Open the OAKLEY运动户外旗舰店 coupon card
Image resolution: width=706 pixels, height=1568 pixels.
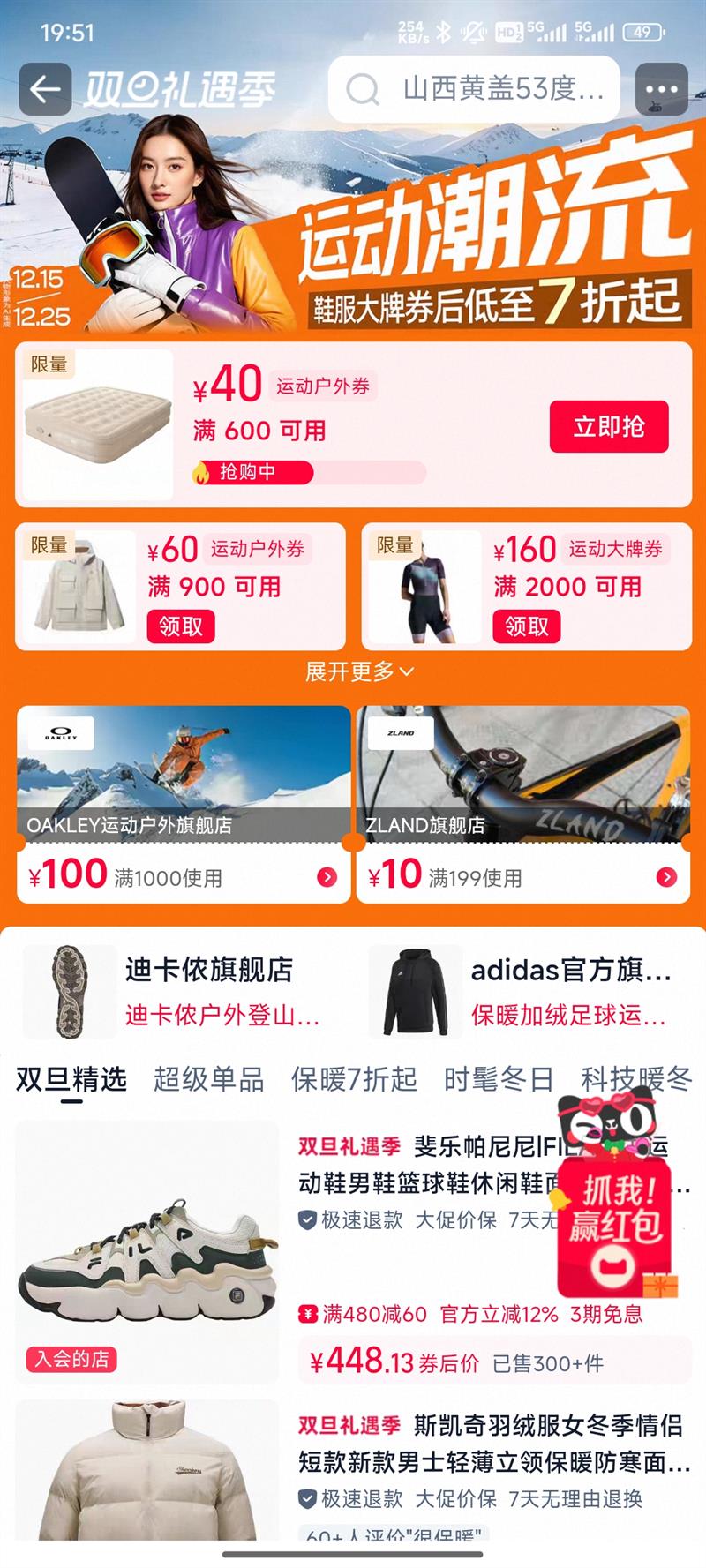pyautogui.click(x=184, y=804)
